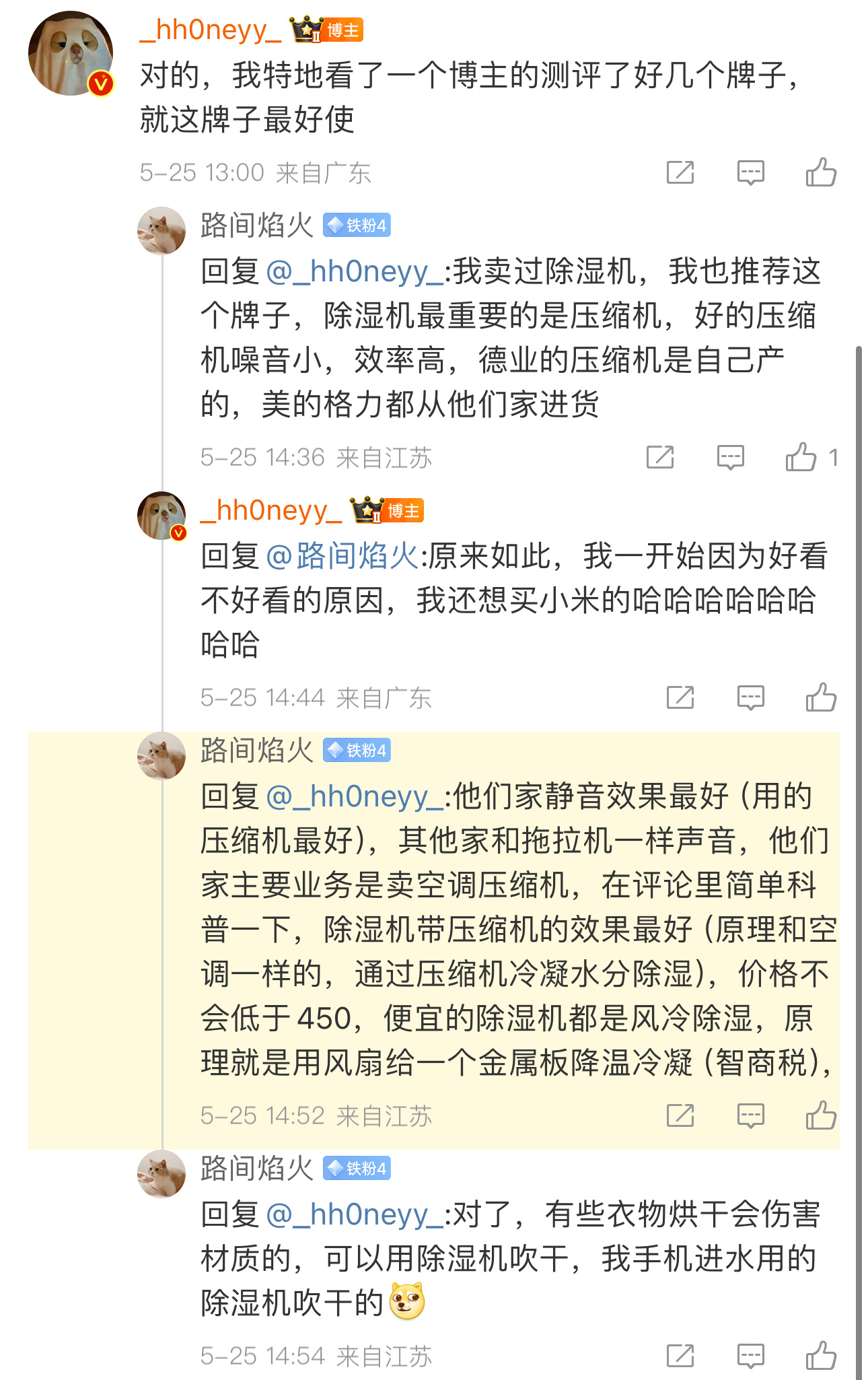Like the 14:54 reply about phone drying
The image size is (868, 1380).
pyautogui.click(x=820, y=1356)
